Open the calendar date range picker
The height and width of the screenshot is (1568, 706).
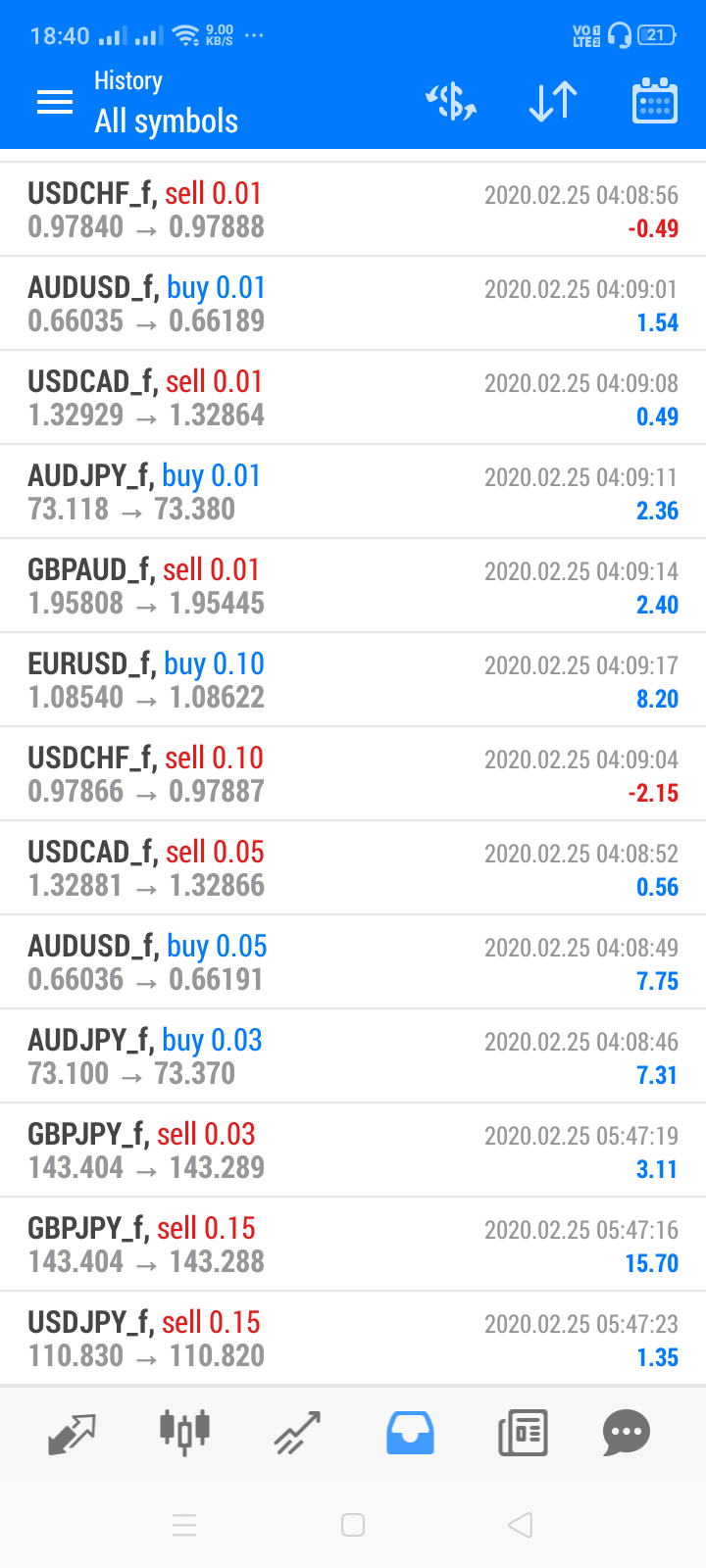point(655,101)
